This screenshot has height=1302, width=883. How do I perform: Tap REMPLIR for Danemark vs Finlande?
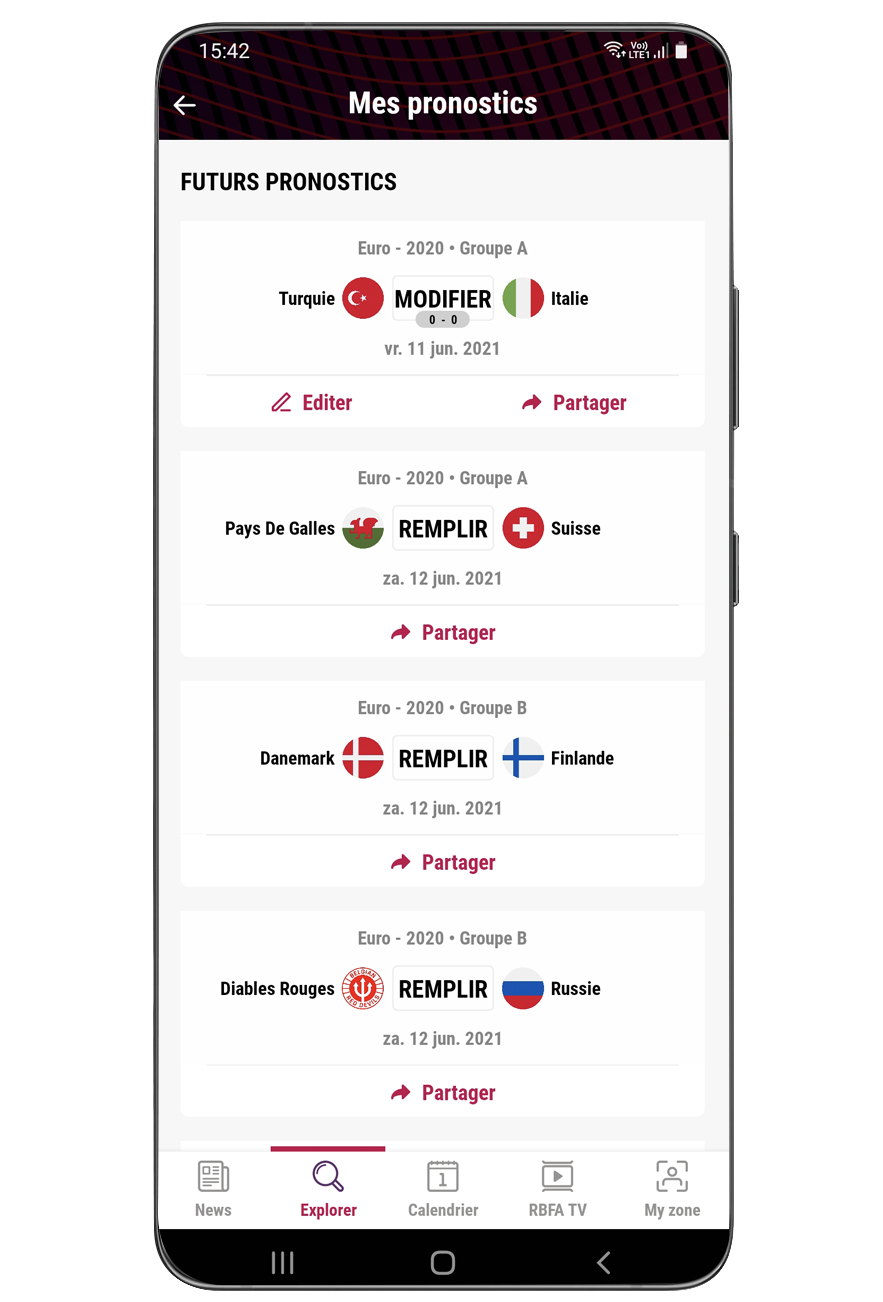tap(443, 758)
